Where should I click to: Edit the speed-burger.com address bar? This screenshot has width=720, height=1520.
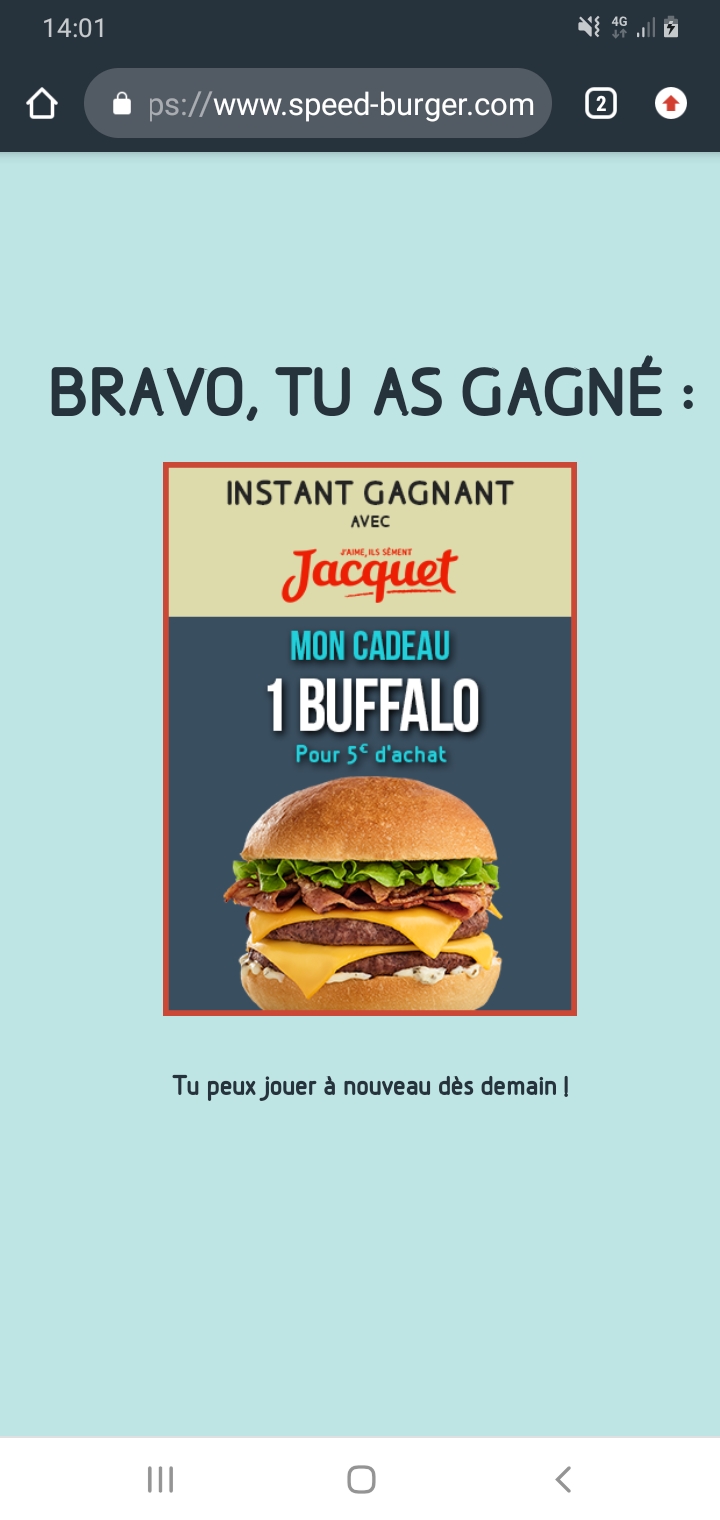coord(318,104)
